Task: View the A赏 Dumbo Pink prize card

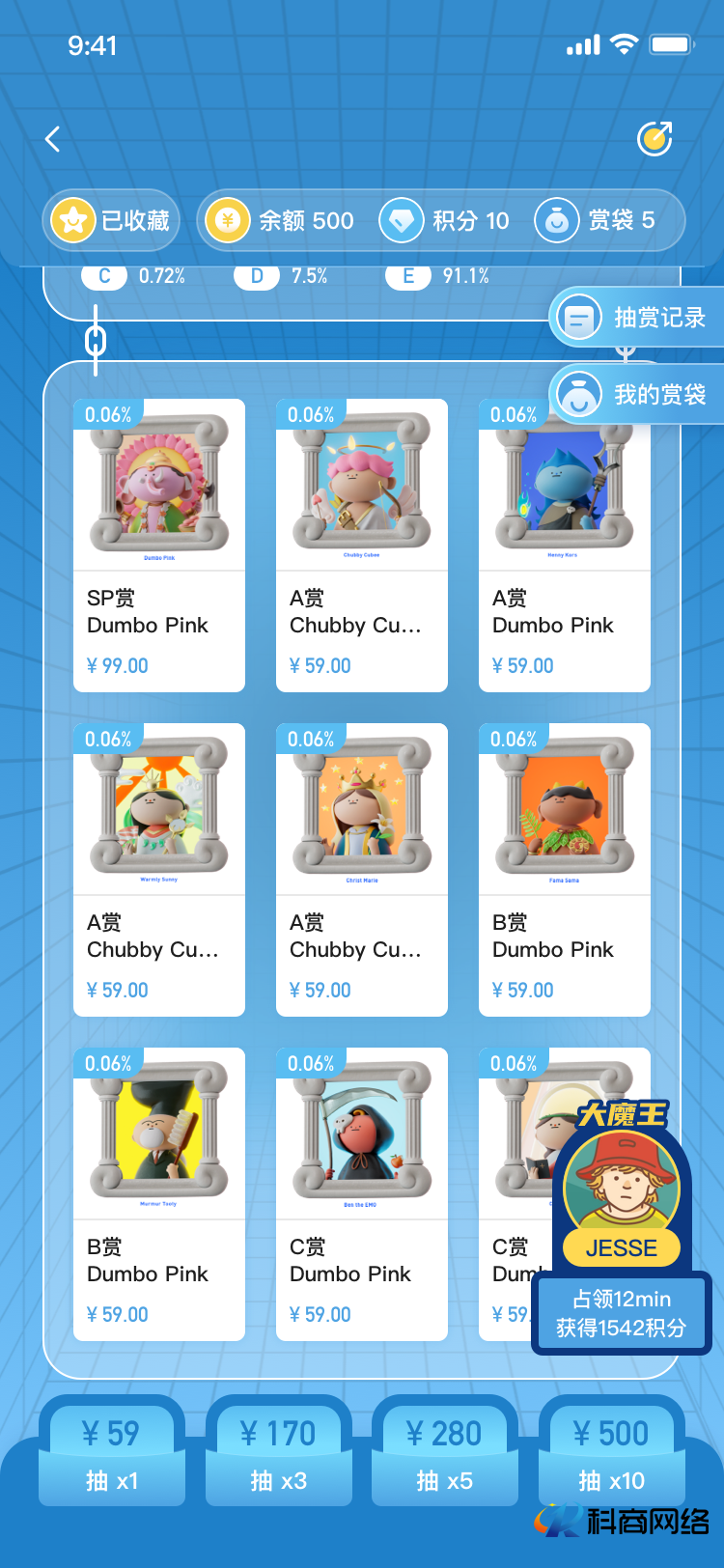Action: (565, 545)
